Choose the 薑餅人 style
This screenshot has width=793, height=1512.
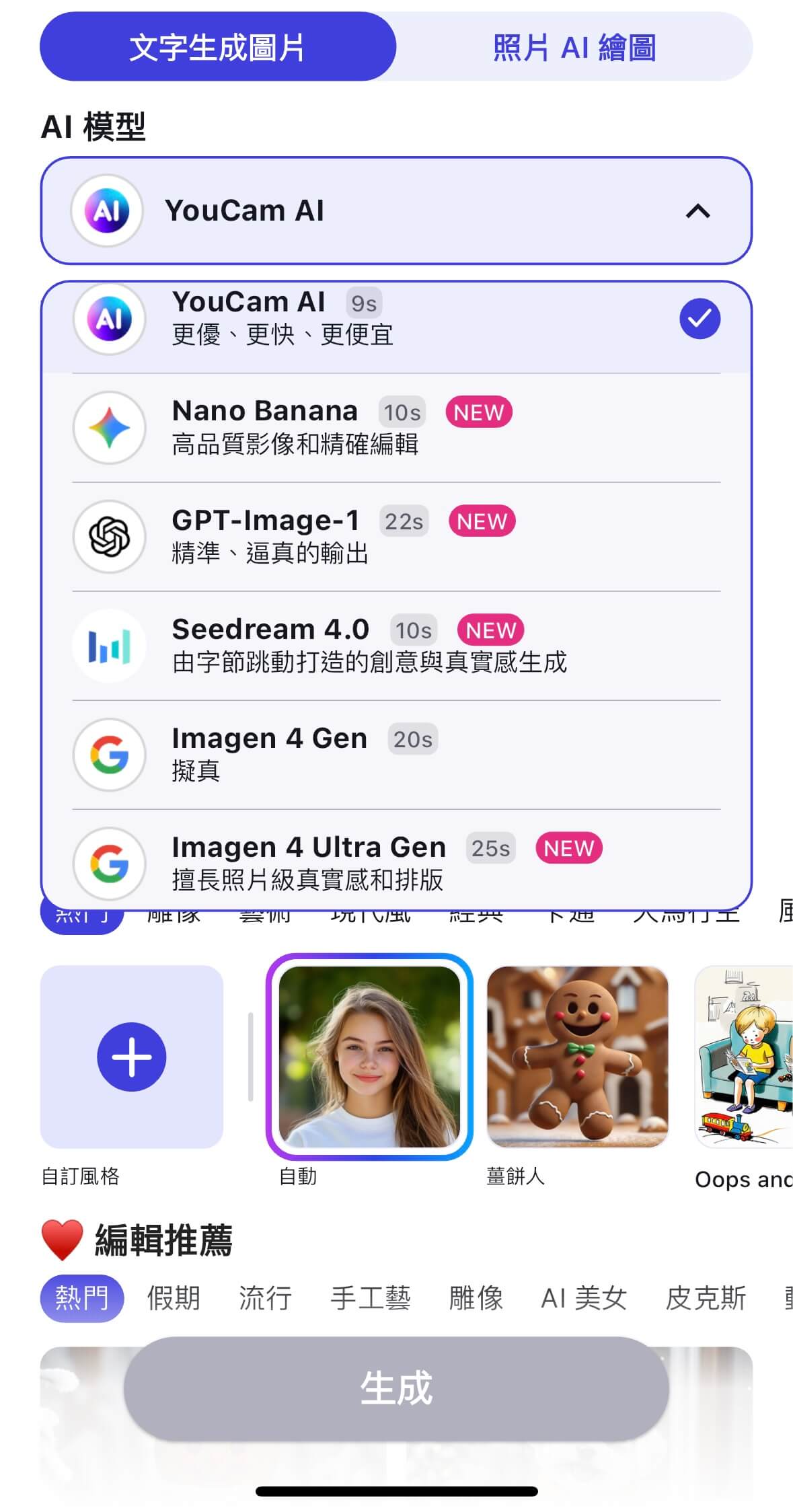577,1057
